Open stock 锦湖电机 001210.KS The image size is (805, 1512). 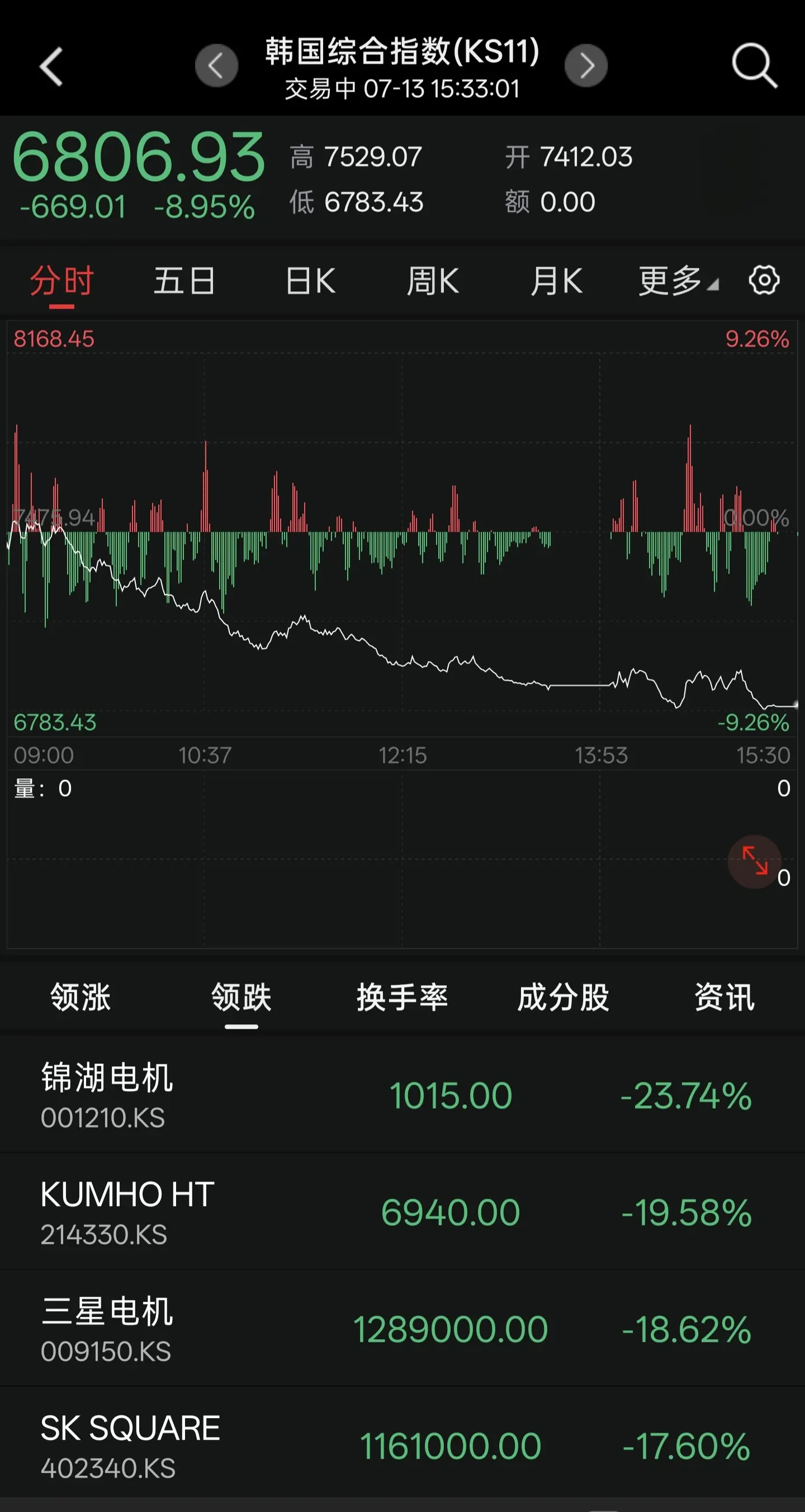tap(402, 1095)
